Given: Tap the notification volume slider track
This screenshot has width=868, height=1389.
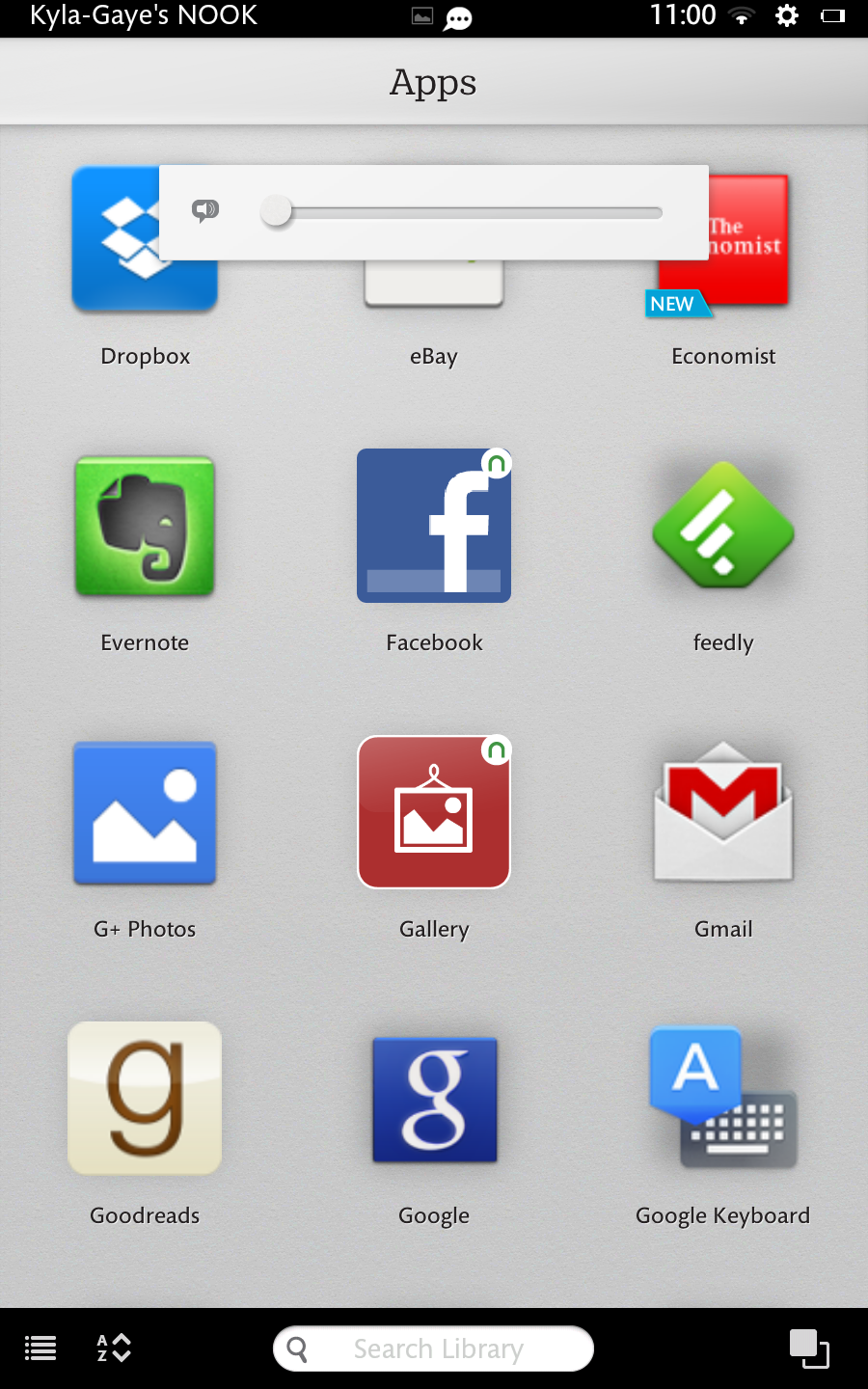Looking at the screenshot, I should [x=463, y=212].
